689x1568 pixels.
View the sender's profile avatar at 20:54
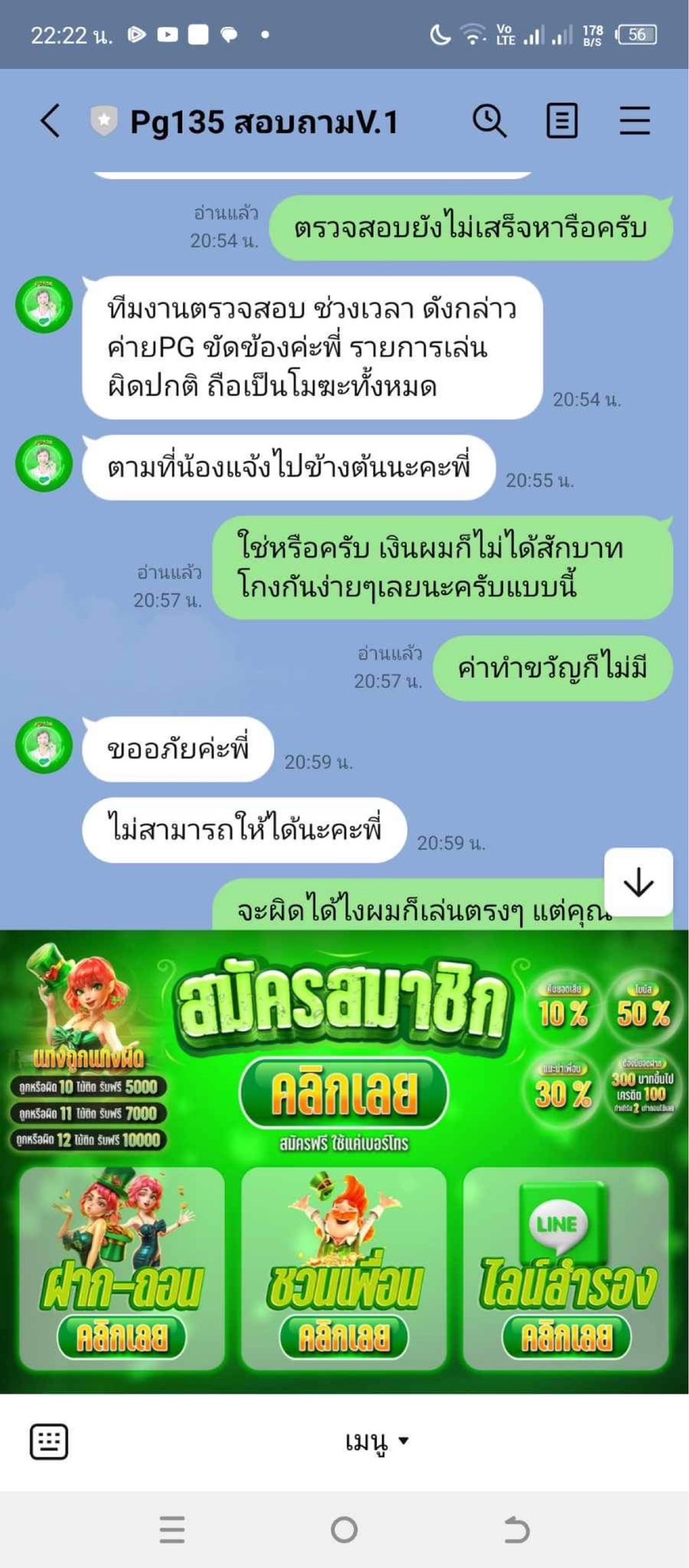pos(44,305)
